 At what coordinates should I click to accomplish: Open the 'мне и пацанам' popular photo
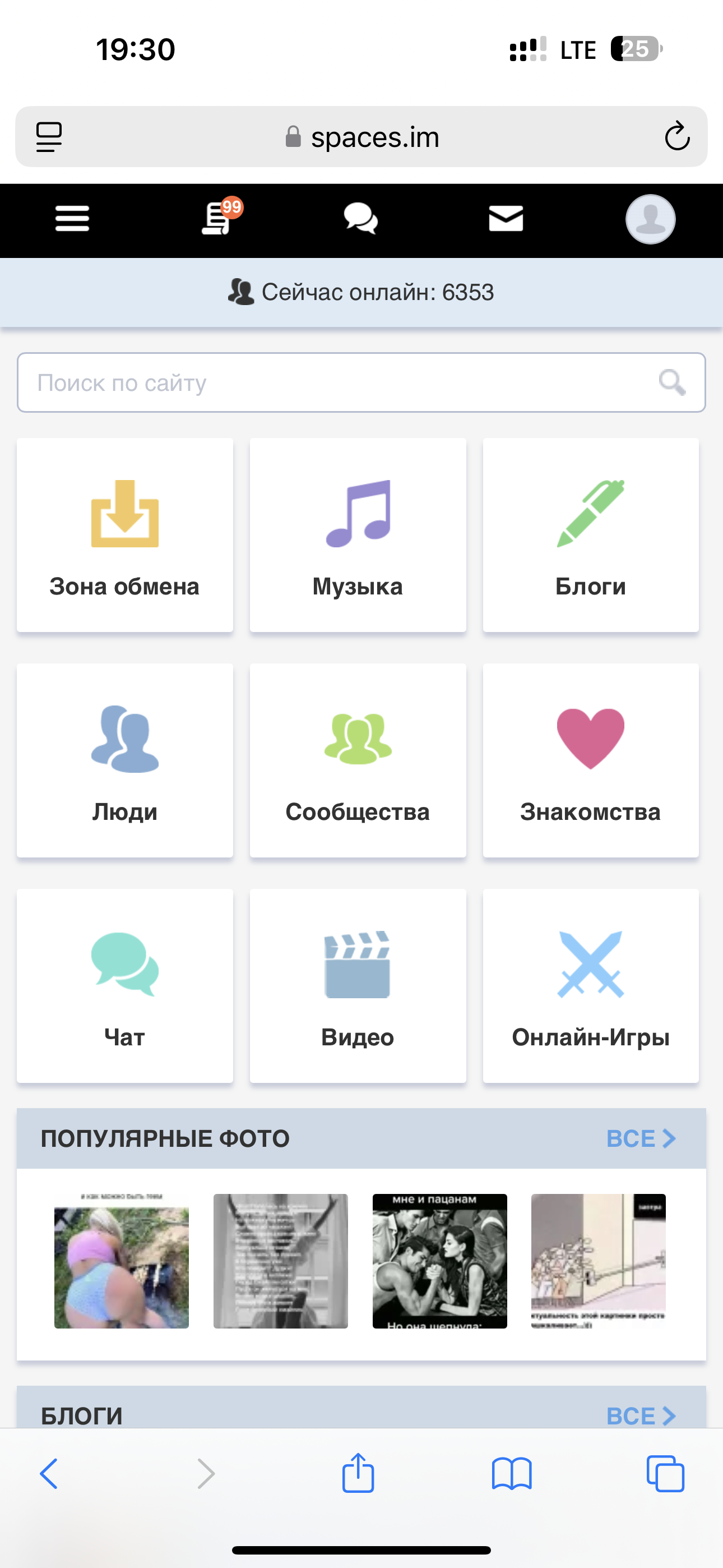click(439, 1261)
